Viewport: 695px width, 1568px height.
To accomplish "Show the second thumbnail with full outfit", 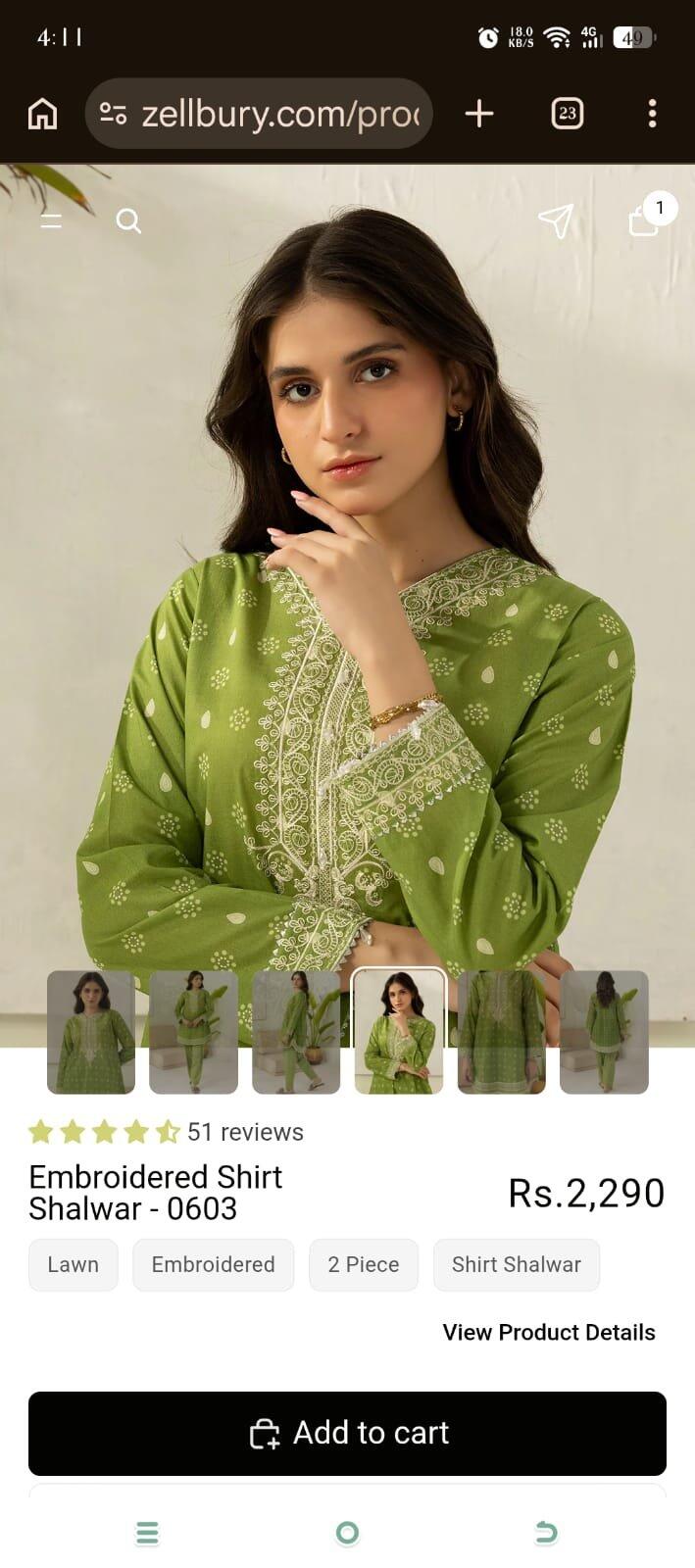I will (x=193, y=1032).
